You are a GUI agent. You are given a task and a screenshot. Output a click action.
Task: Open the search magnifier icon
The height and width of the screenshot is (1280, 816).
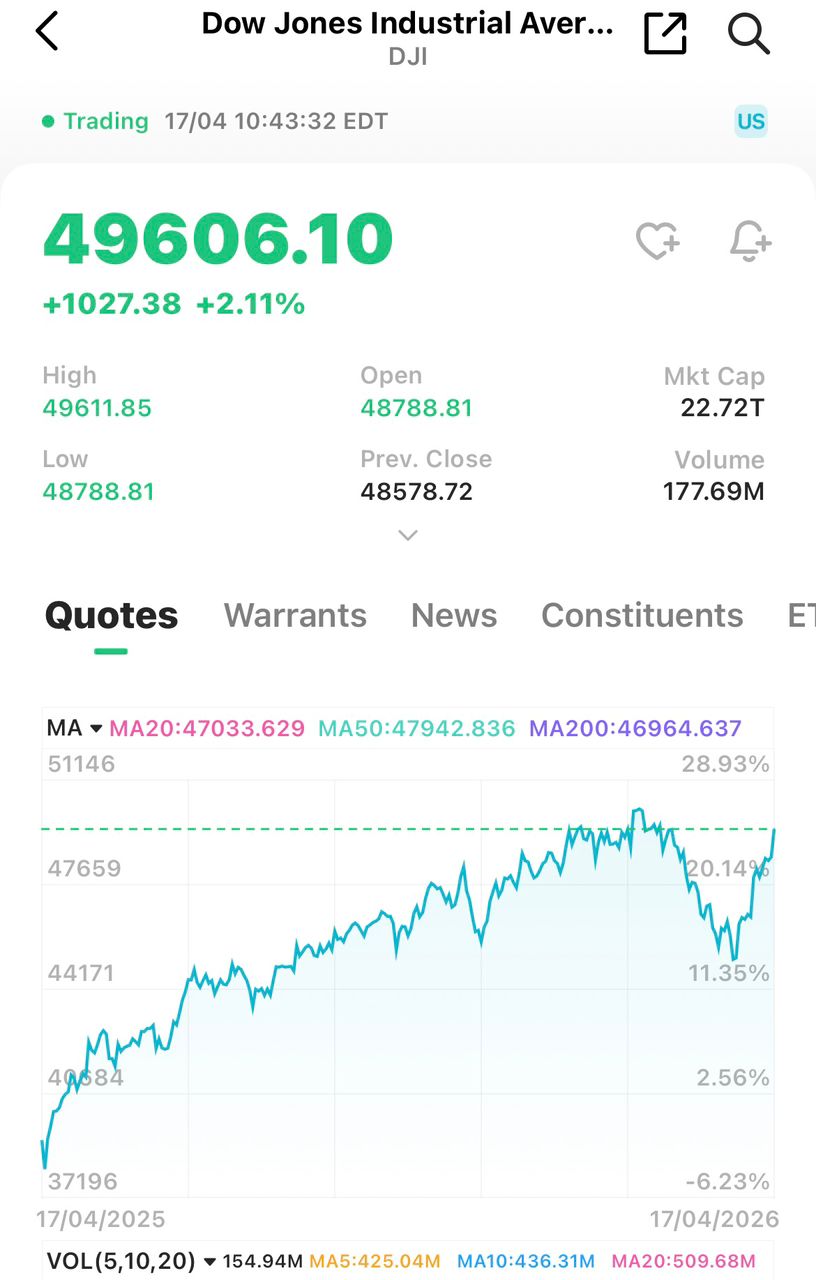point(748,33)
